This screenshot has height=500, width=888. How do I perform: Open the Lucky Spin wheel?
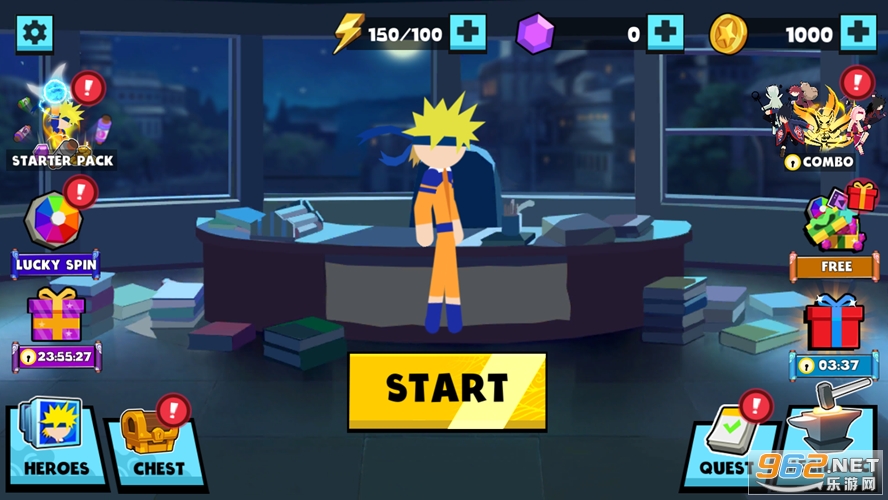[56, 225]
